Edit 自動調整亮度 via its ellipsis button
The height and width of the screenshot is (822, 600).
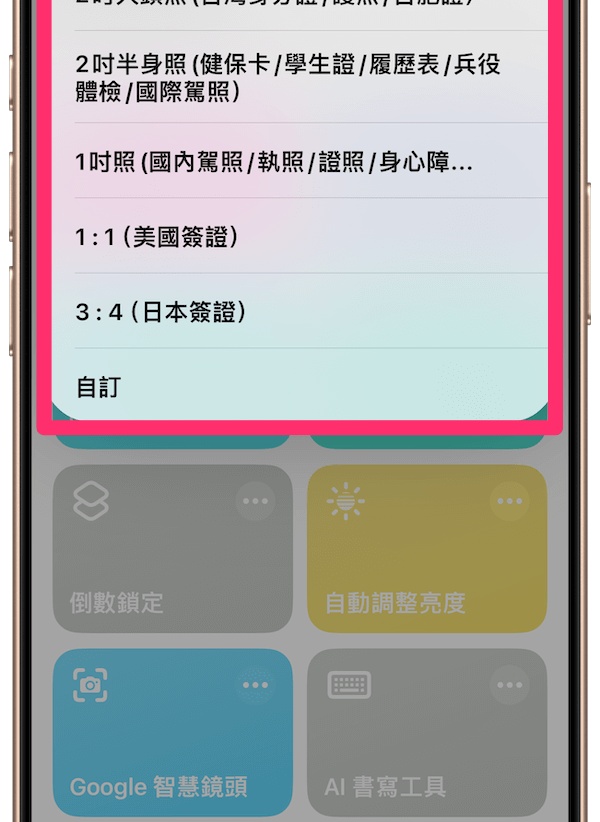(509, 501)
